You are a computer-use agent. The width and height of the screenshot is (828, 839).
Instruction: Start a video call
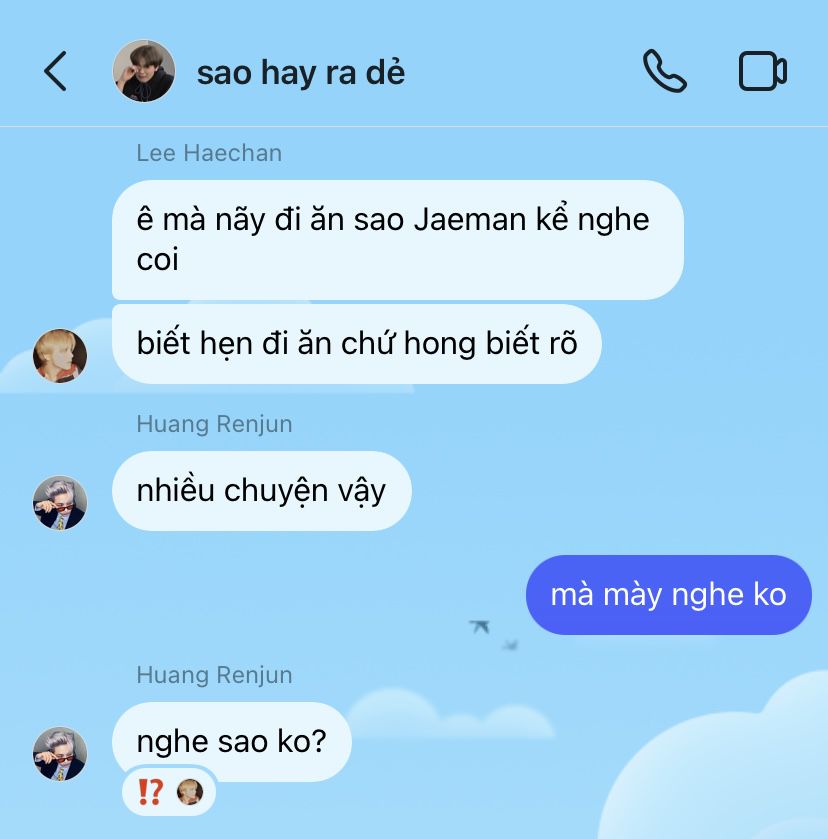click(763, 71)
